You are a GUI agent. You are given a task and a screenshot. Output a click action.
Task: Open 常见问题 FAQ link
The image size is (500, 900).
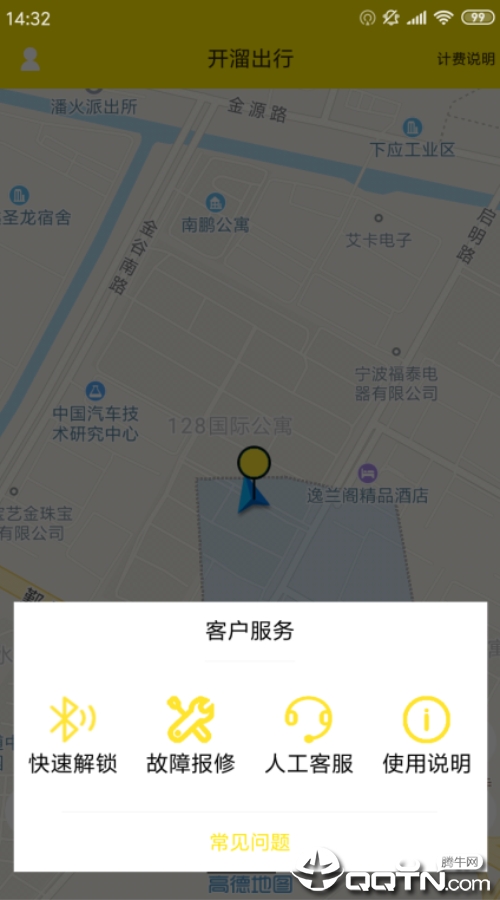point(250,842)
